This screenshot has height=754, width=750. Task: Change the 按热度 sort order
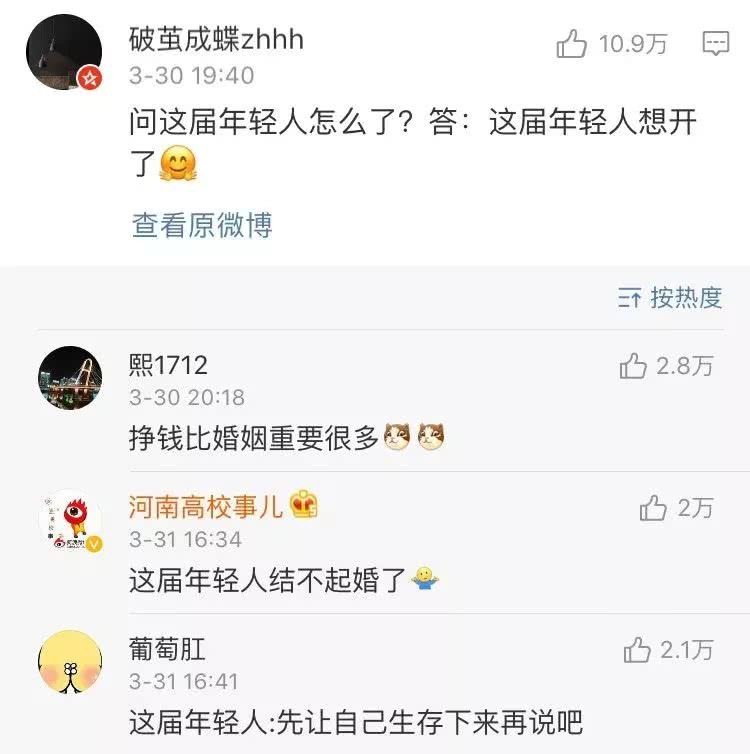670,297
